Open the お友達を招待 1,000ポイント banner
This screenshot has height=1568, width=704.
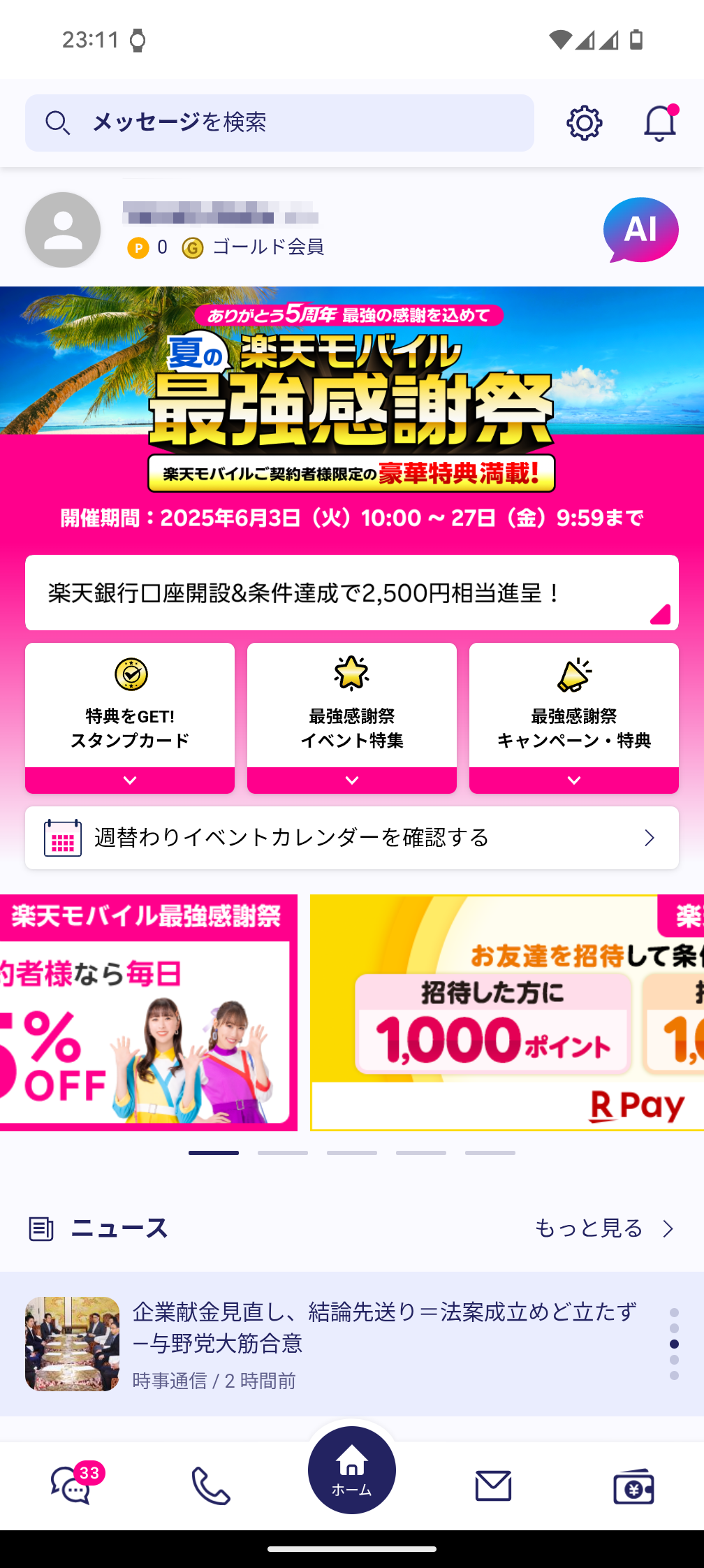(x=507, y=1012)
